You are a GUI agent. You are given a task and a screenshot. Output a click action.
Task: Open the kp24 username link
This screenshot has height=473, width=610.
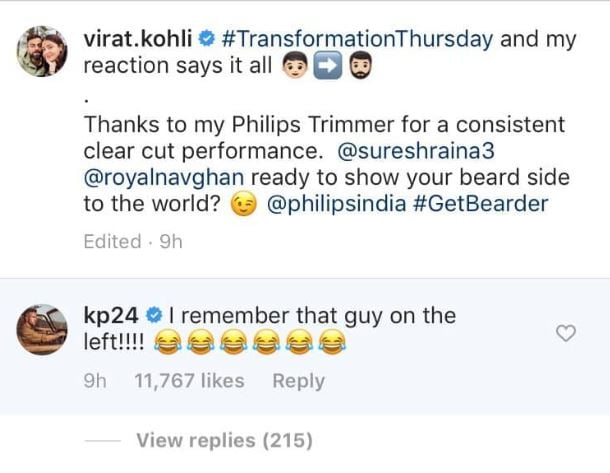coord(110,316)
